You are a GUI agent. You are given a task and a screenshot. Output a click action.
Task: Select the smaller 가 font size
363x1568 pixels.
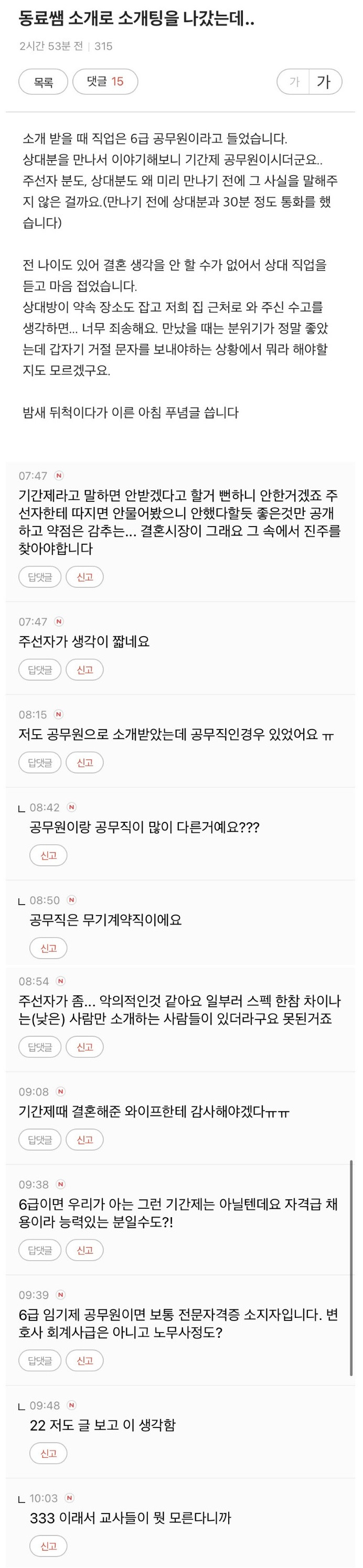point(295,82)
